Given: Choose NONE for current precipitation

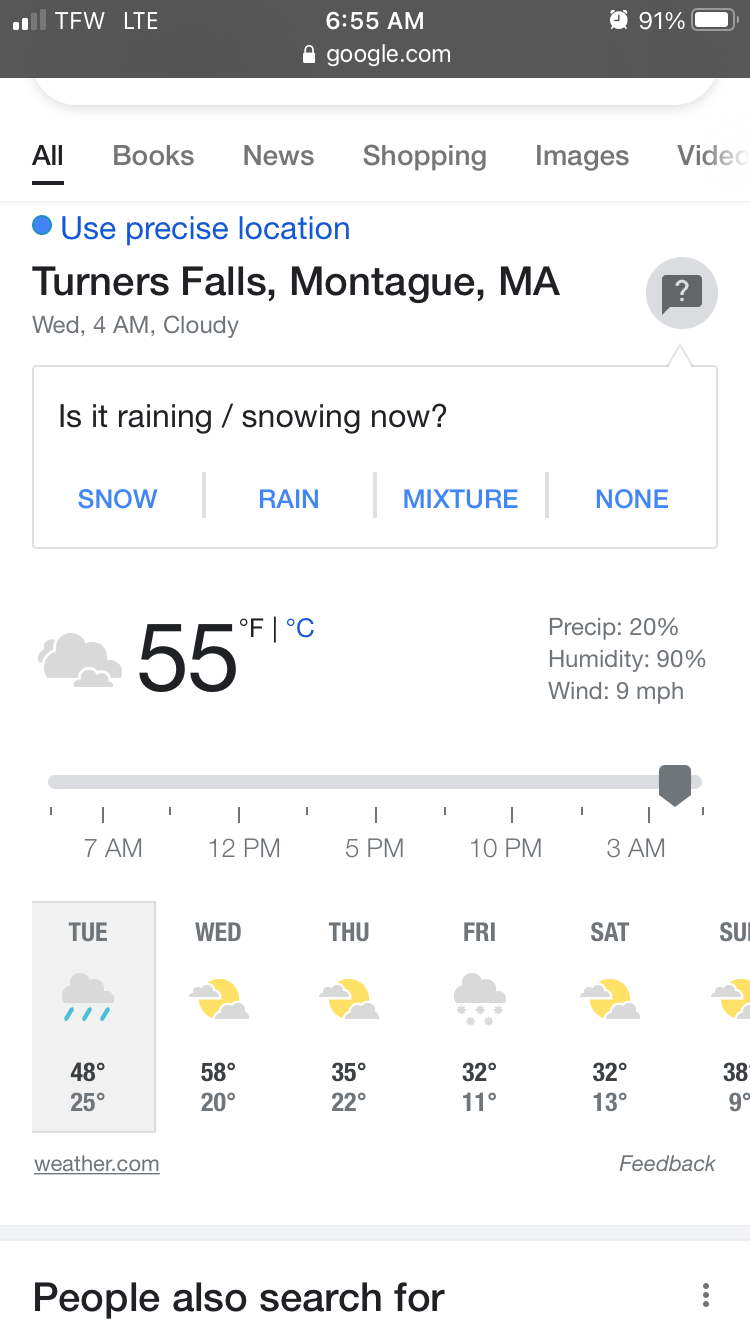Looking at the screenshot, I should click(x=632, y=499).
